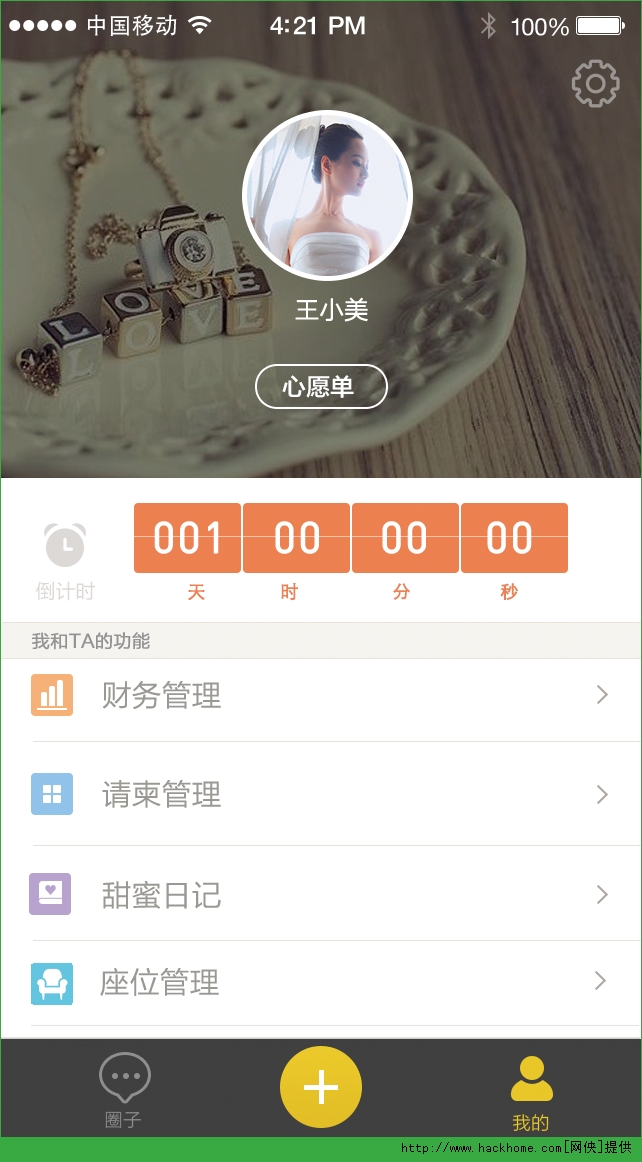Switch to the 圈子 tab
This screenshot has height=1162, width=642.
click(x=124, y=1089)
